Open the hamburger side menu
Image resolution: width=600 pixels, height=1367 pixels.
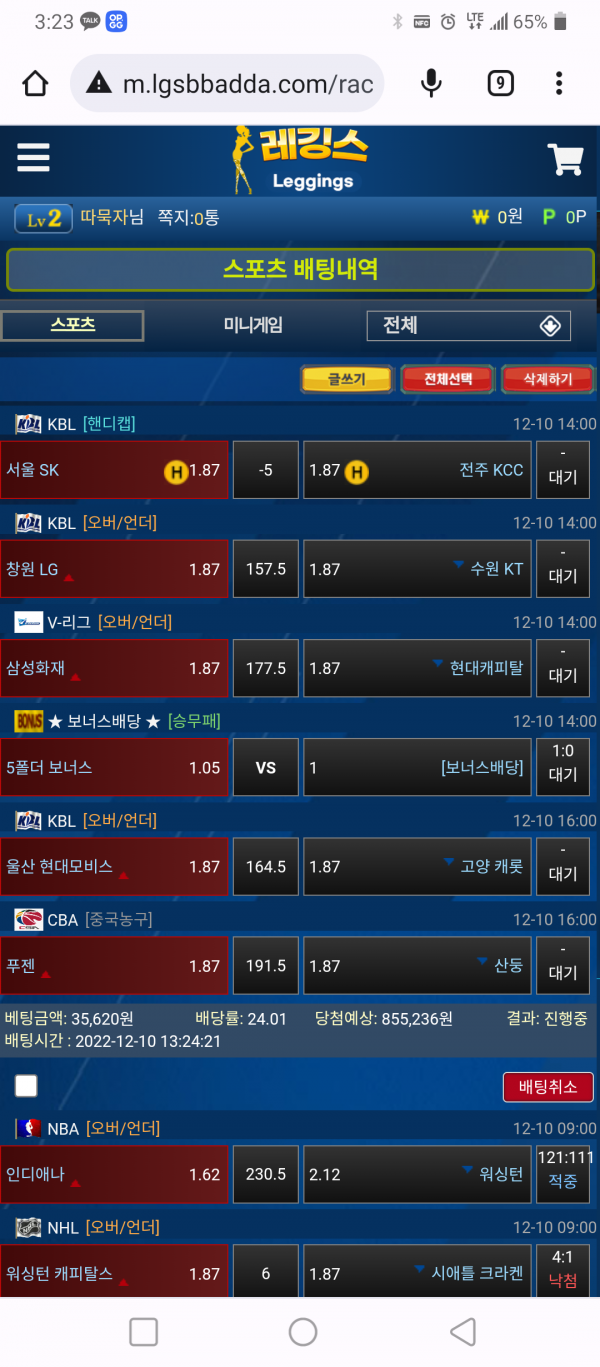coord(33,158)
